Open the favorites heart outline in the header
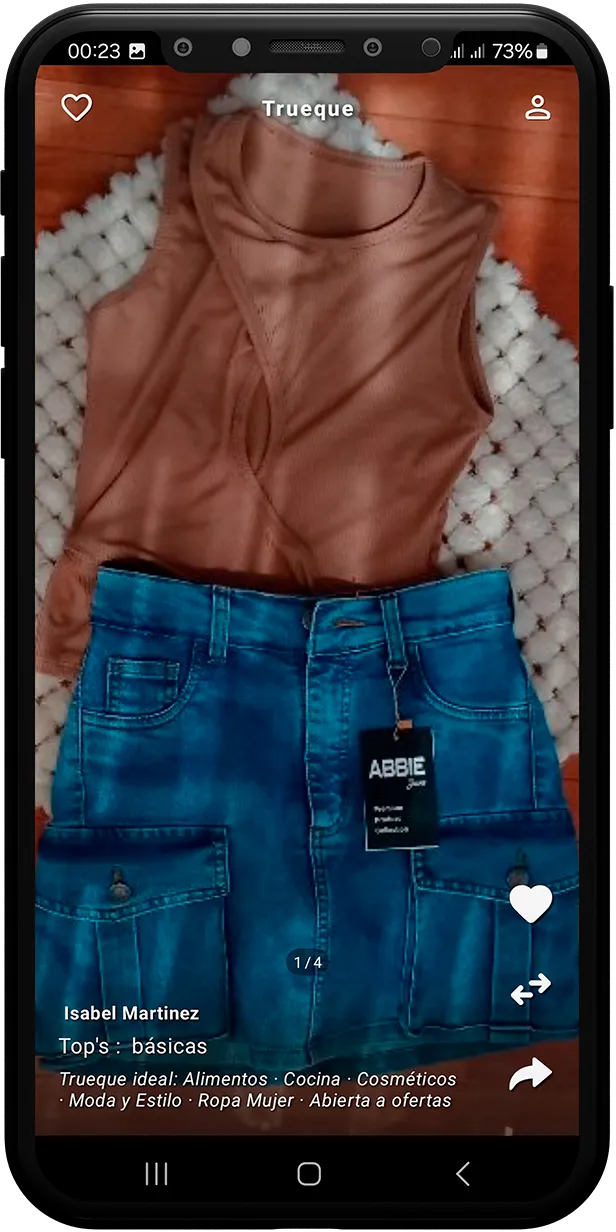 click(x=76, y=107)
